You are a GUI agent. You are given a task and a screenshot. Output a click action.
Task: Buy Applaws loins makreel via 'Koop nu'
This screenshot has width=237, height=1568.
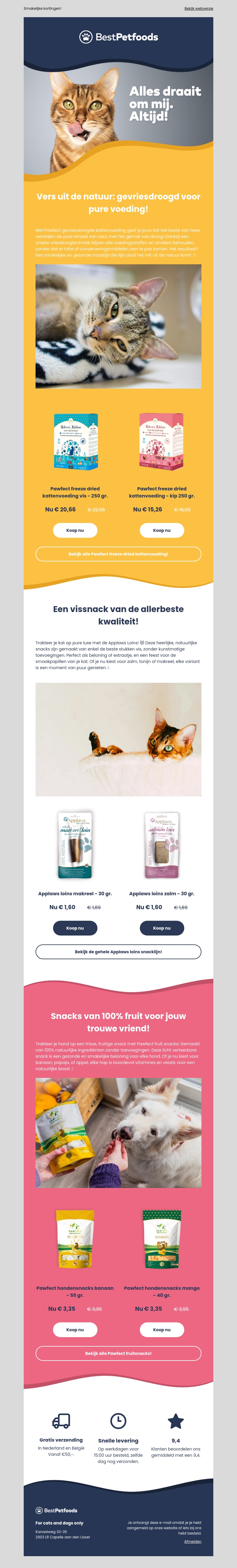pos(75,928)
